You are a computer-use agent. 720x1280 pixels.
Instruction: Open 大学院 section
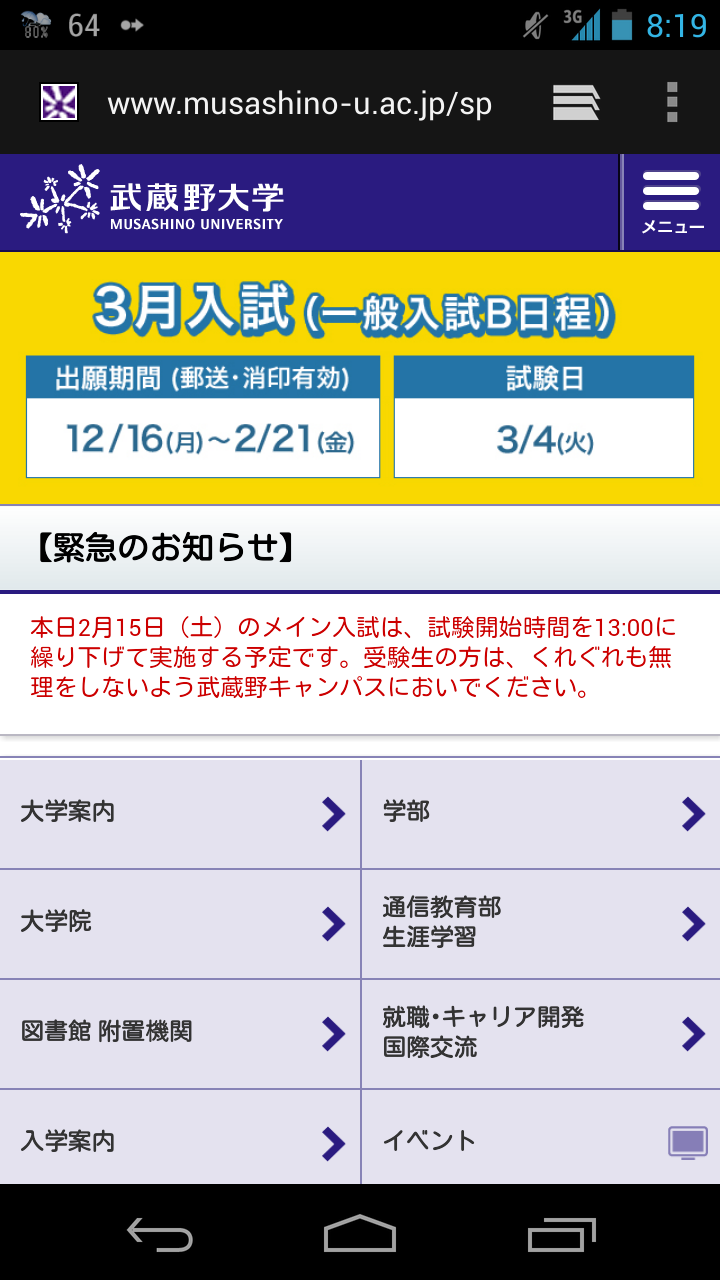pos(180,923)
